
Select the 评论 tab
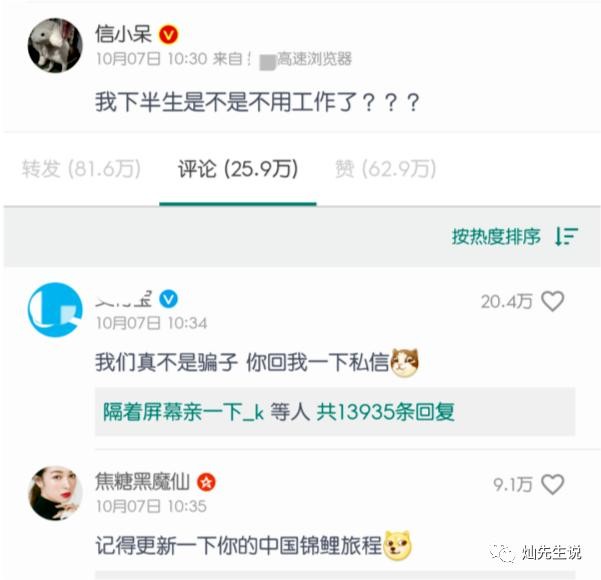(x=238, y=169)
